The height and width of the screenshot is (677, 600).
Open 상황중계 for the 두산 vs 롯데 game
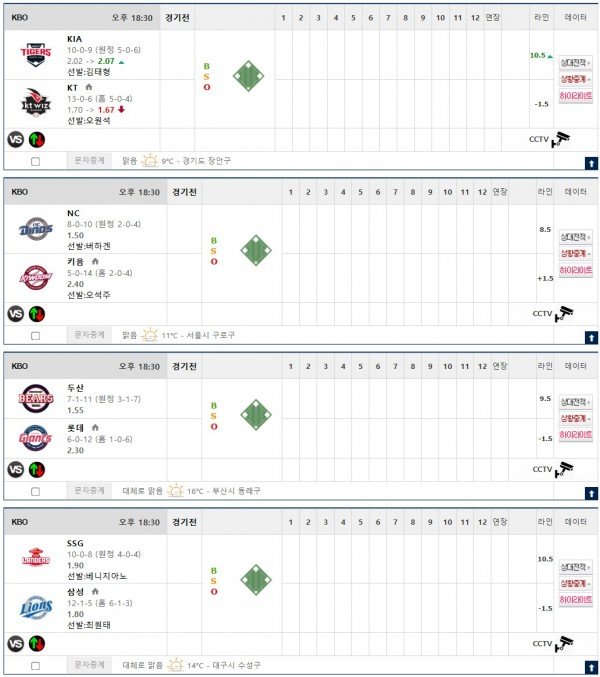pyautogui.click(x=575, y=417)
